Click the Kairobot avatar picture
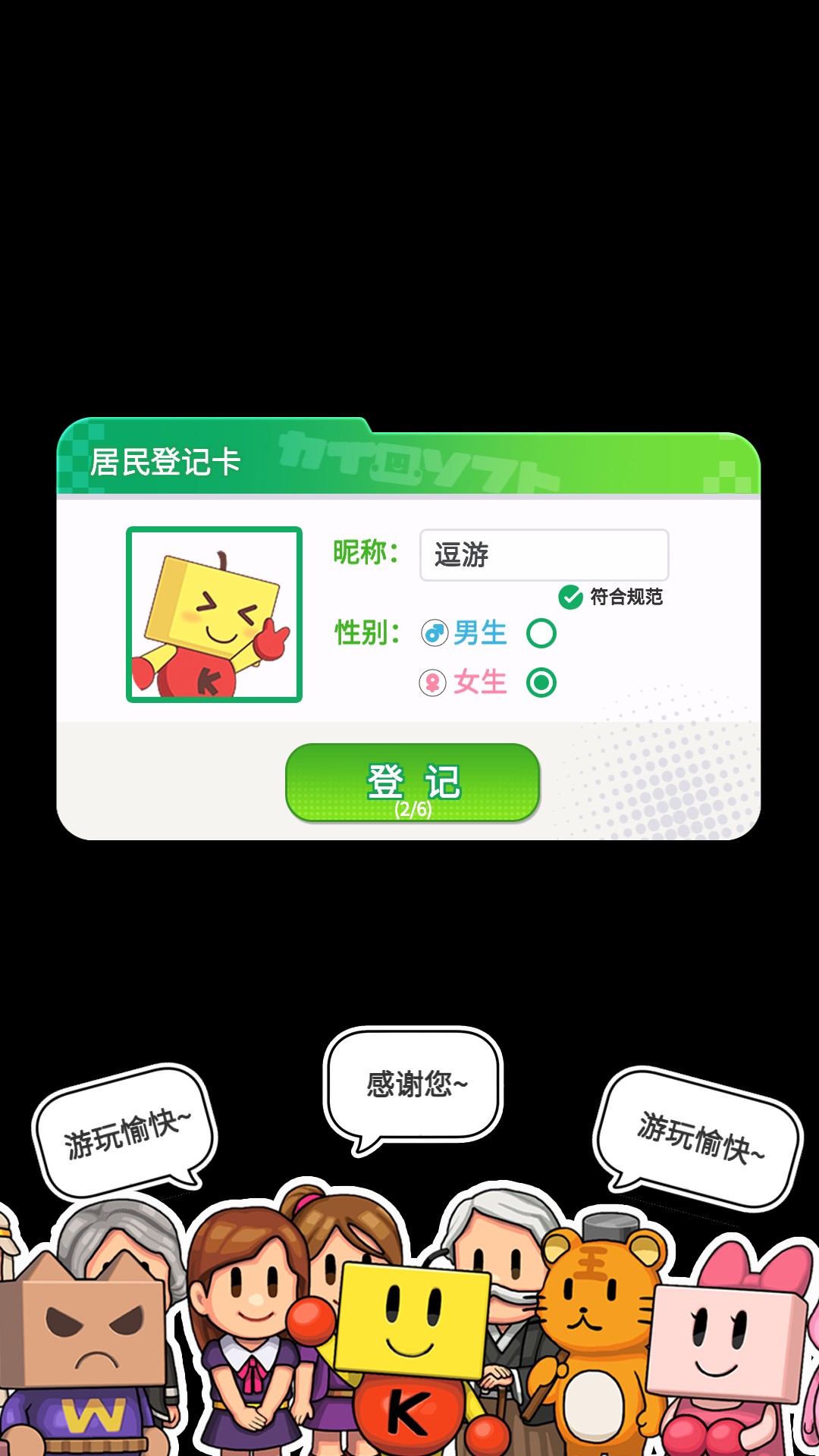Image resolution: width=819 pixels, height=1456 pixels. (215, 614)
